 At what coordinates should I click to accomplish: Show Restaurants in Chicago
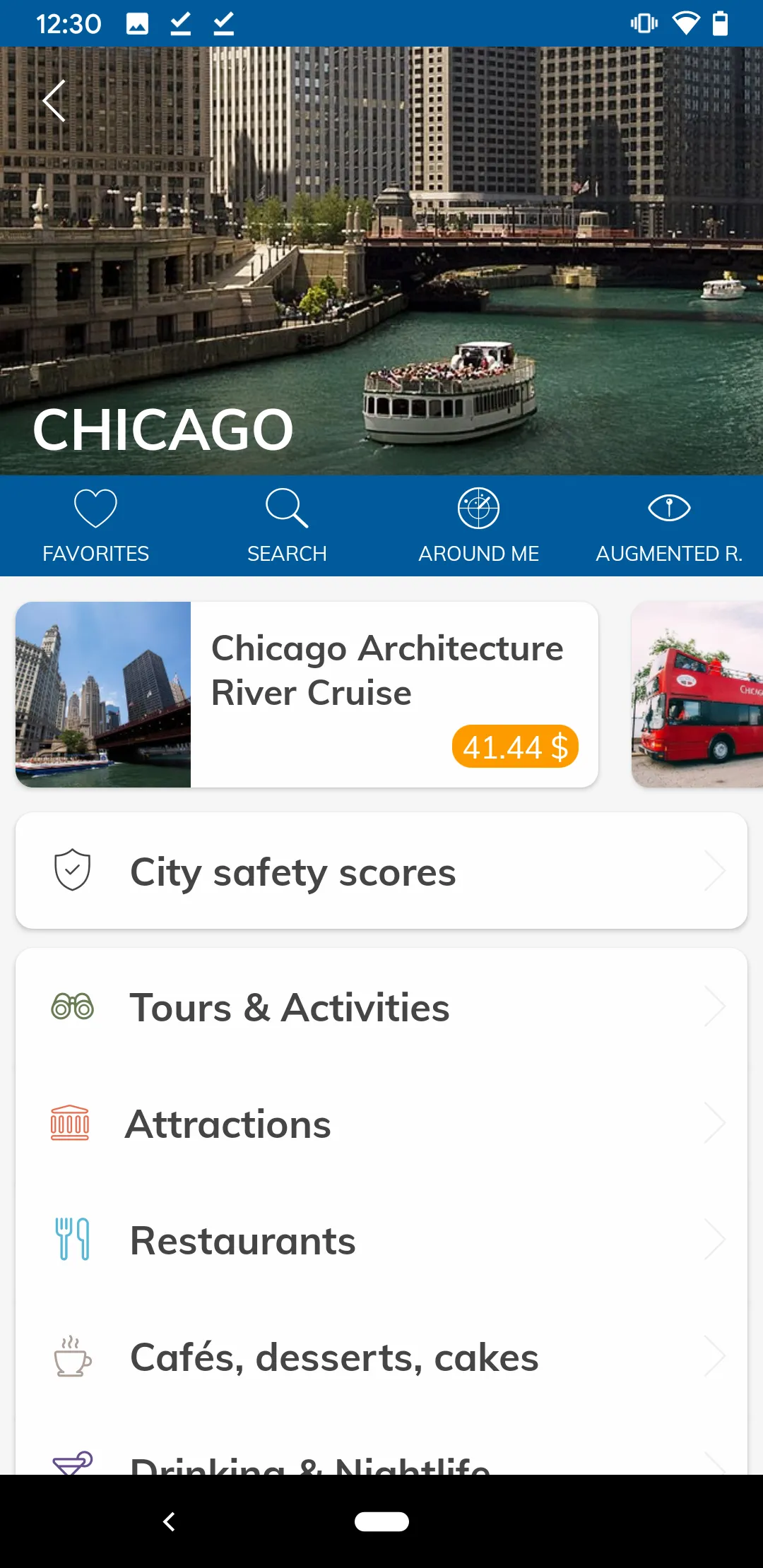[381, 1240]
